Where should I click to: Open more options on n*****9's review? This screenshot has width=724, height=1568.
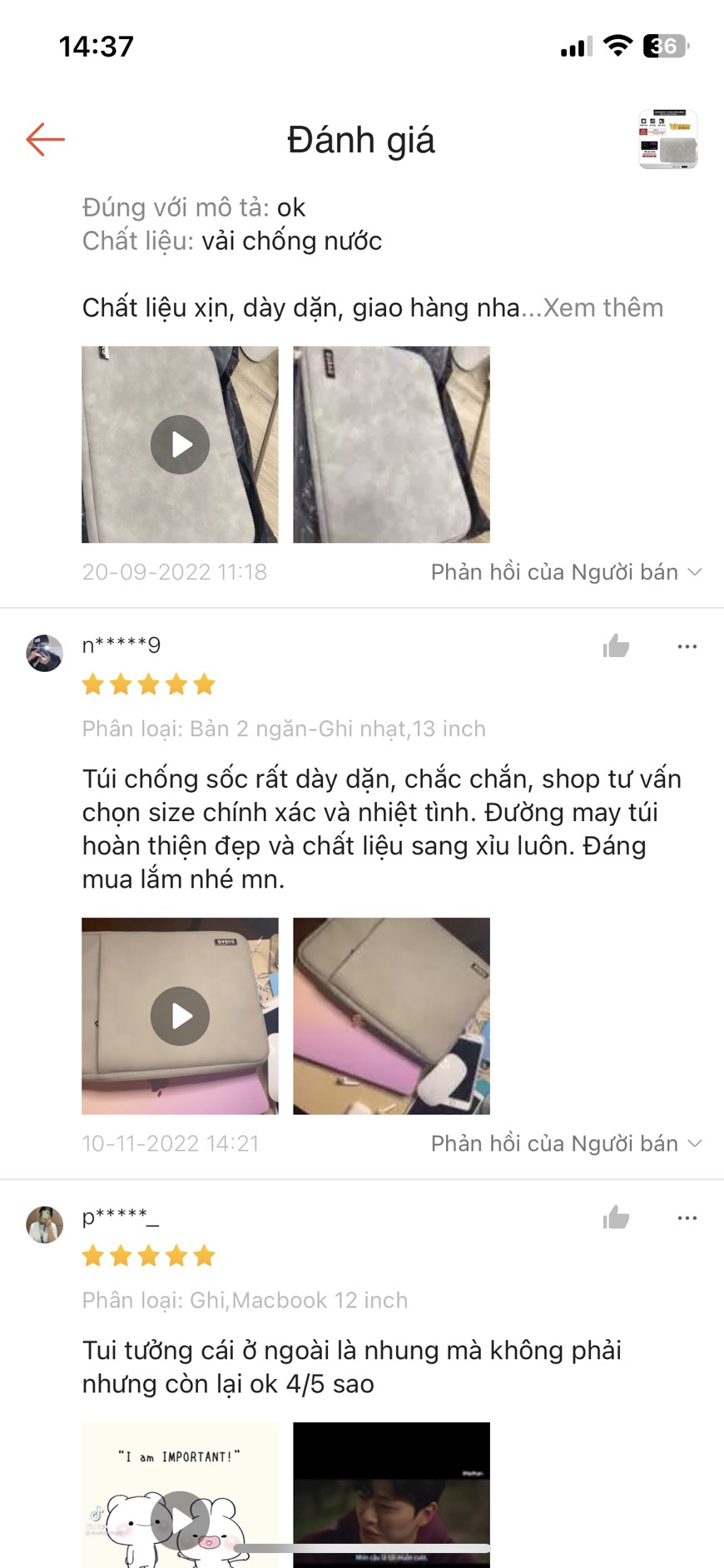pos(687,646)
